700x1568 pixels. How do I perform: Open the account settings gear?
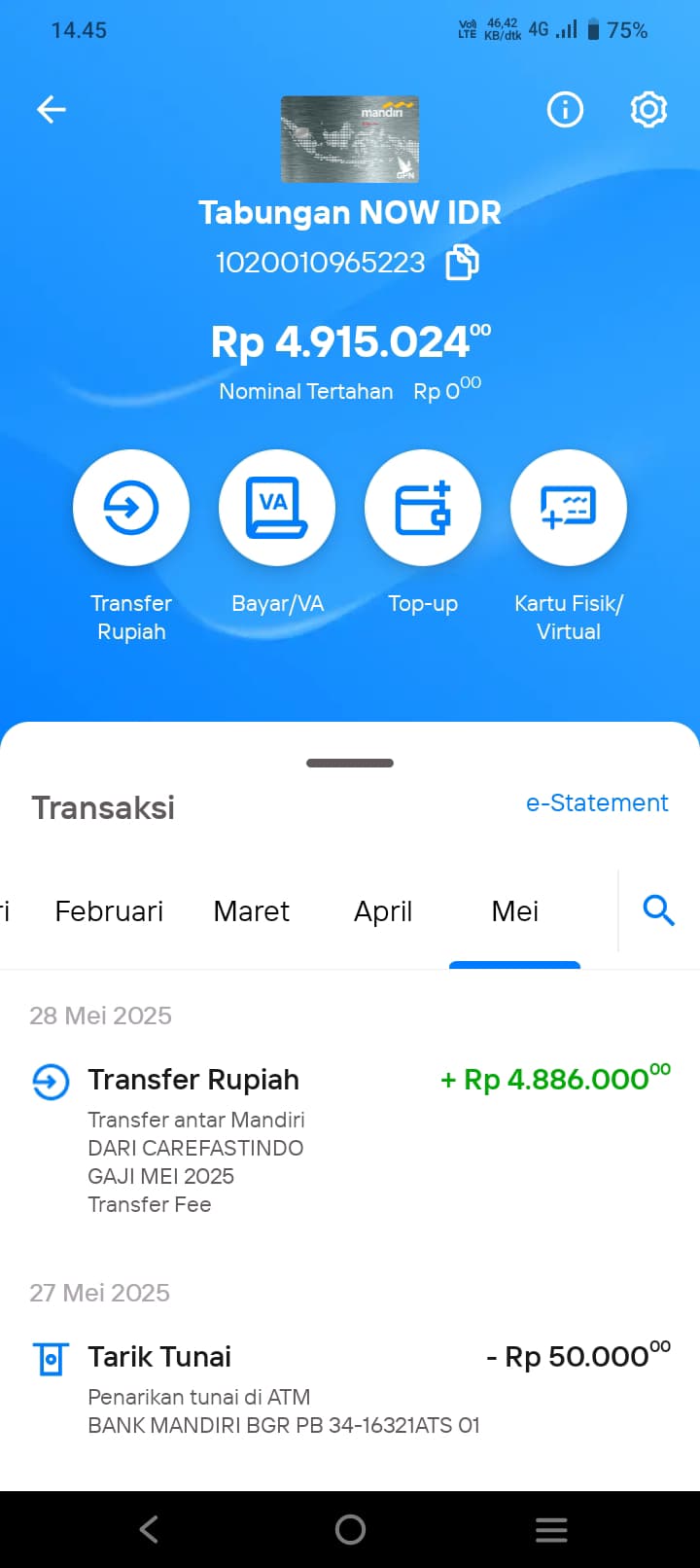(x=648, y=110)
